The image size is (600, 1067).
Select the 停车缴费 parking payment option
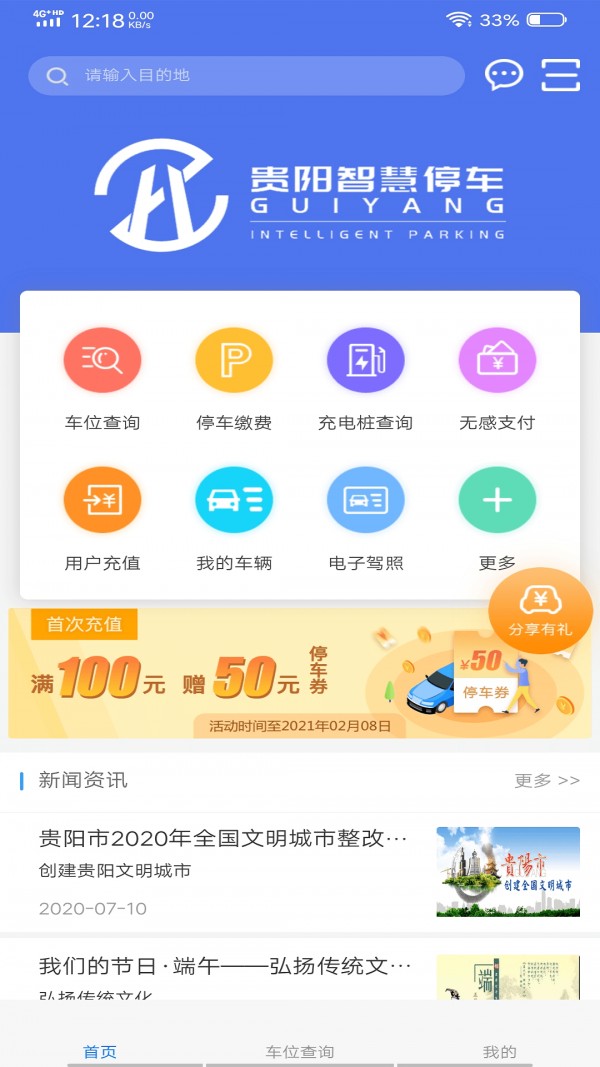(234, 379)
